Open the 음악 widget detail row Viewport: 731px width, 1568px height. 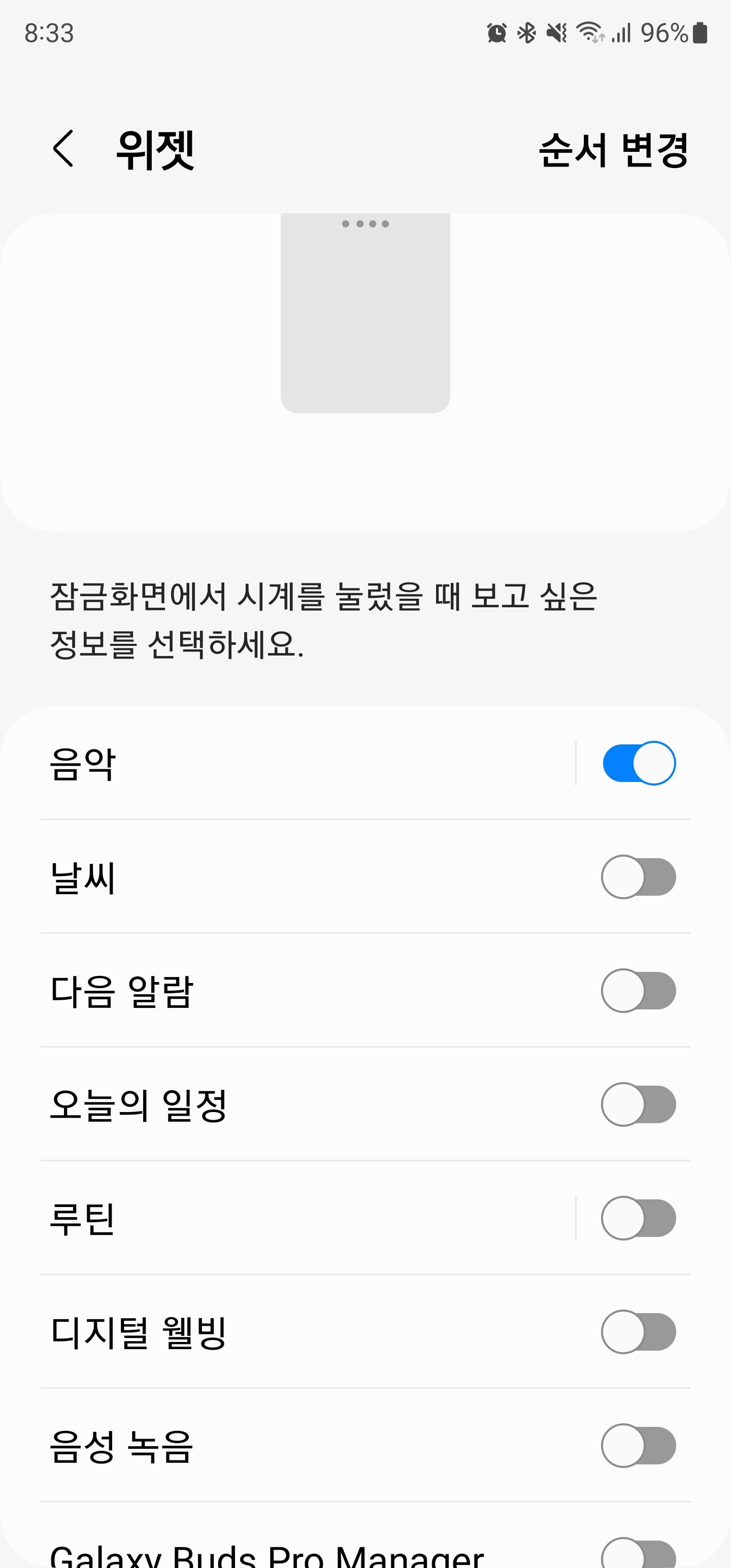click(x=244, y=762)
